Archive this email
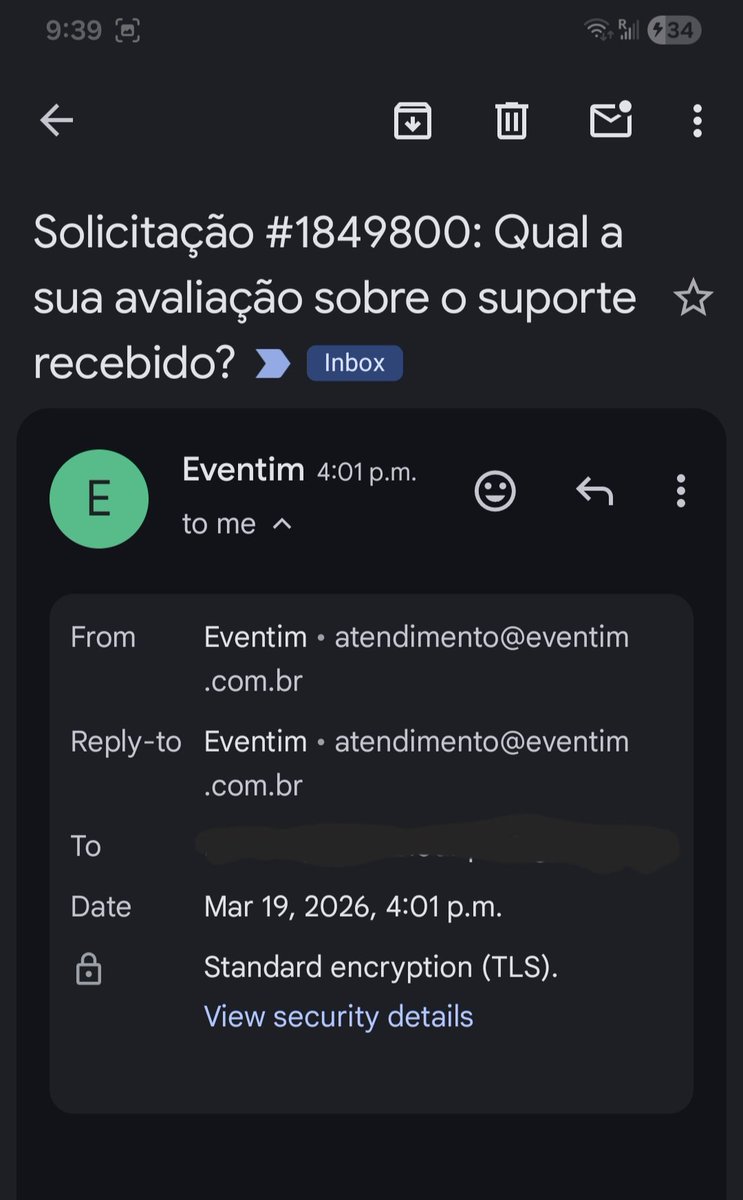The image size is (743, 1200). [412, 121]
